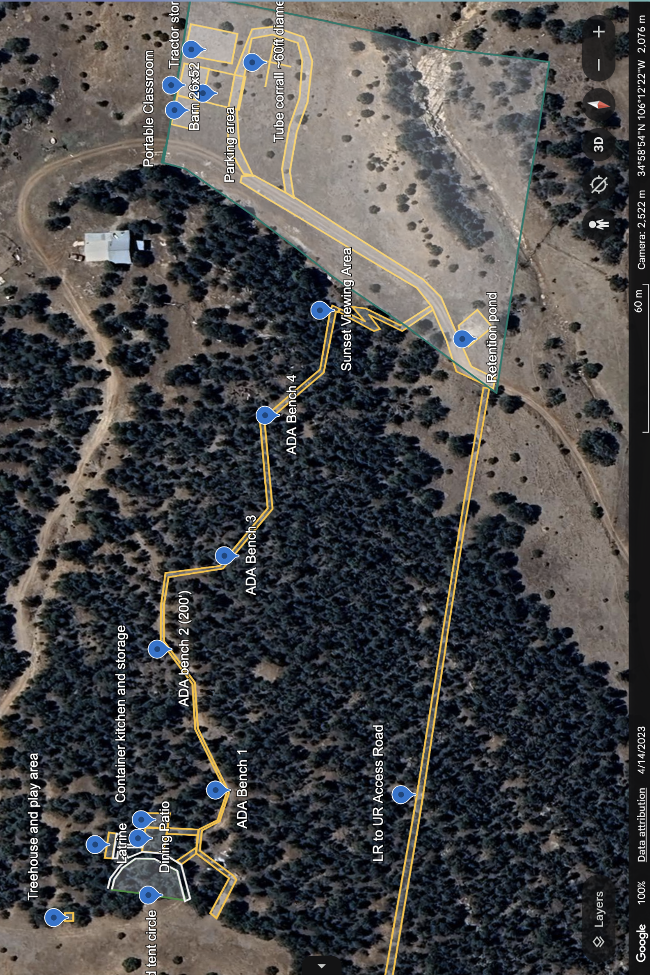This screenshot has height=975, width=650.
Task: Open the Tube corral marker
Action: click(253, 62)
